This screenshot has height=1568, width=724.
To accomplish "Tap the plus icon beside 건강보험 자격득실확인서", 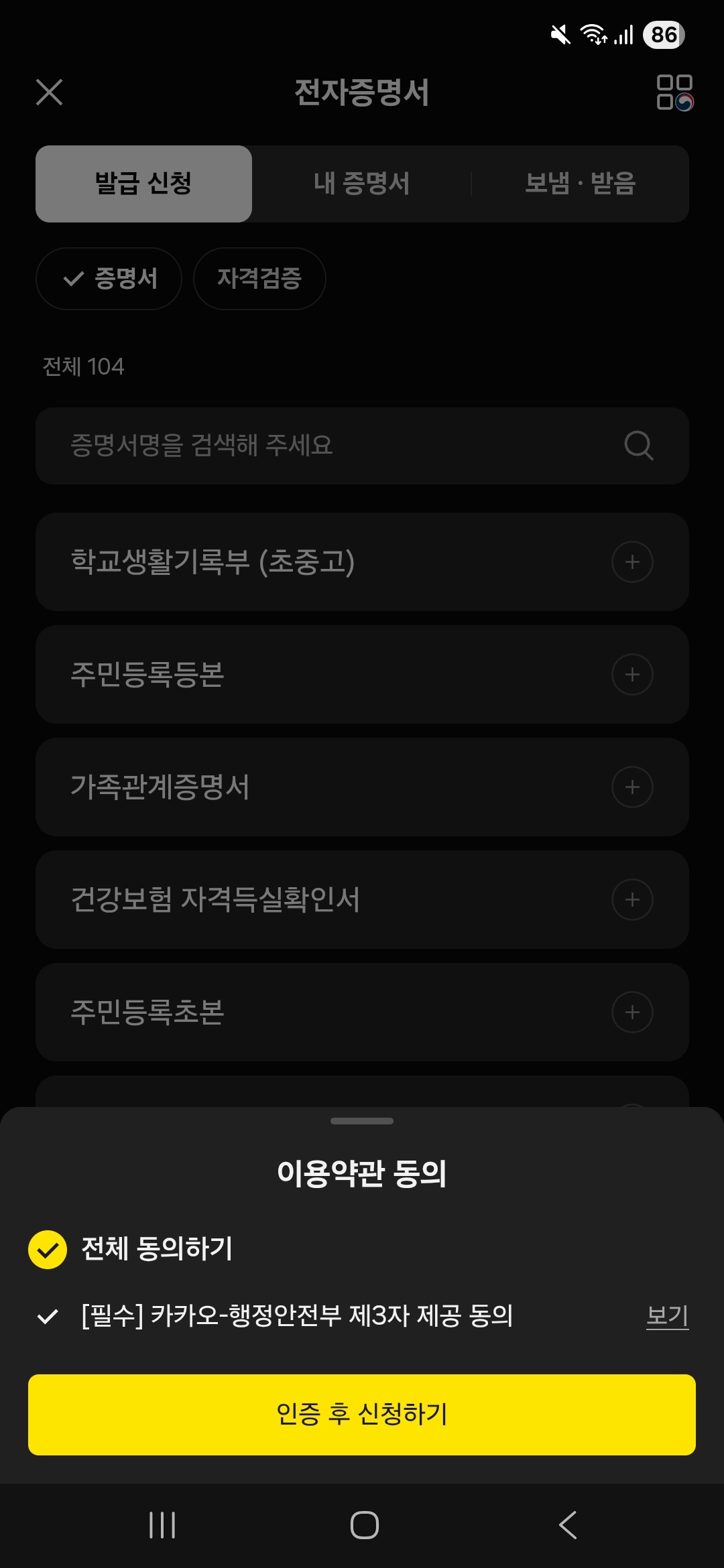I will pos(632,901).
